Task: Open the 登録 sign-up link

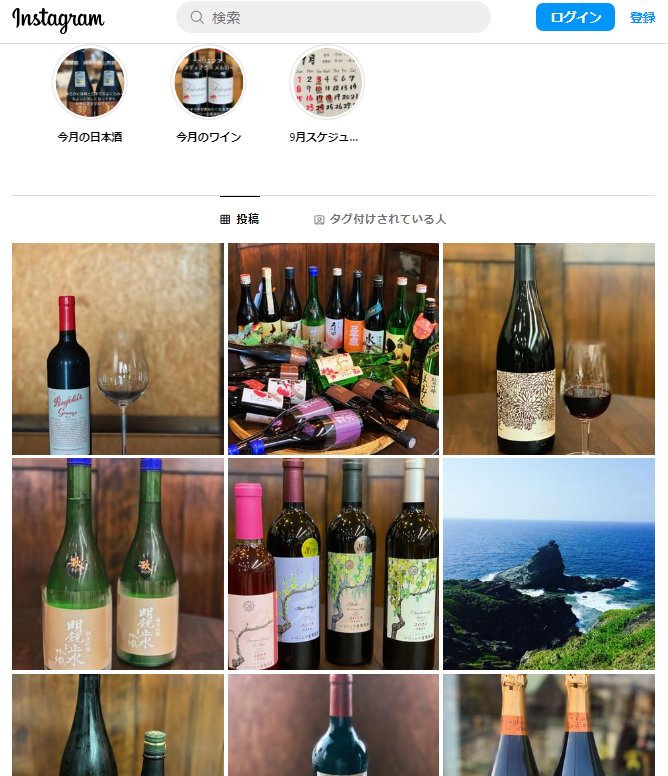Action: click(x=642, y=17)
